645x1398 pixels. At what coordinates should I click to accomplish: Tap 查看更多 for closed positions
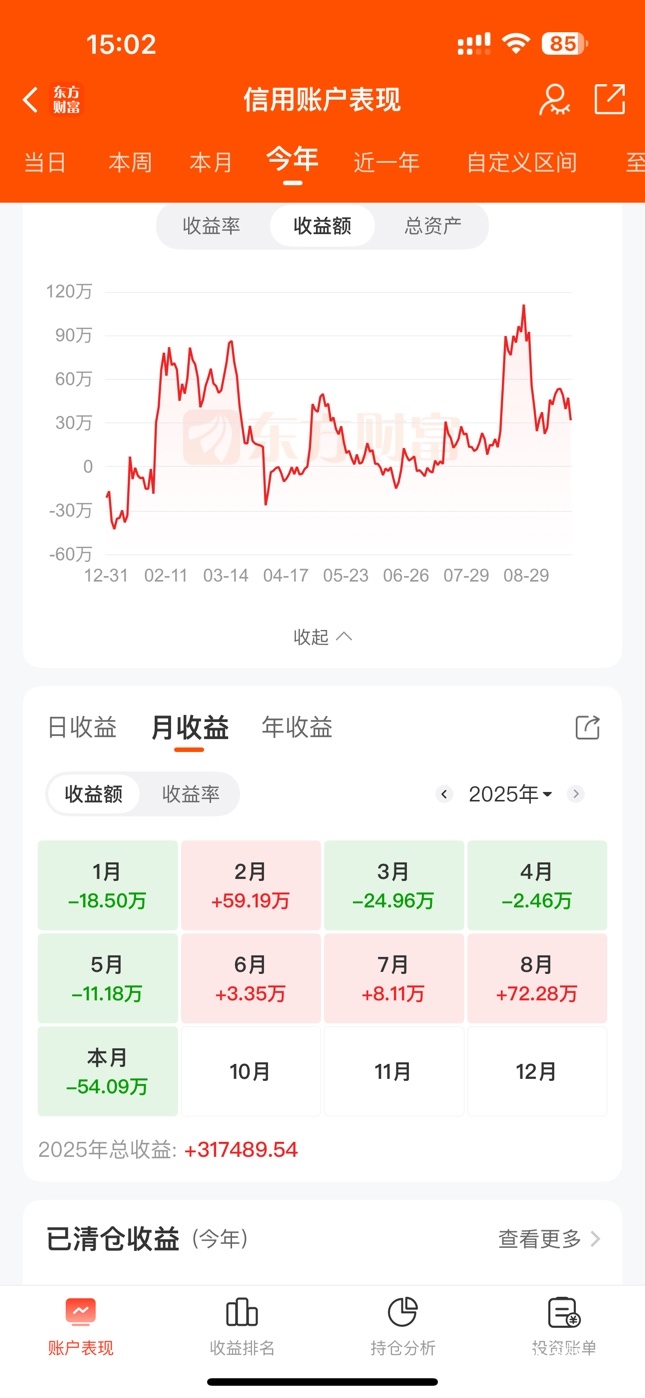[x=549, y=1239]
